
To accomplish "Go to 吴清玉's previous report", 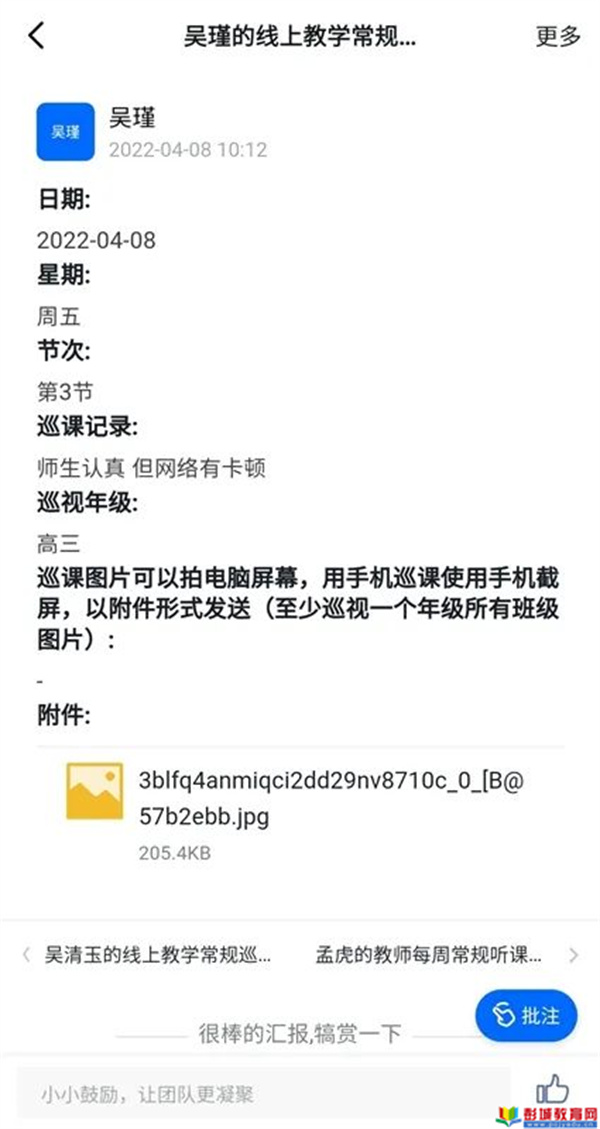I will pyautogui.click(x=148, y=955).
